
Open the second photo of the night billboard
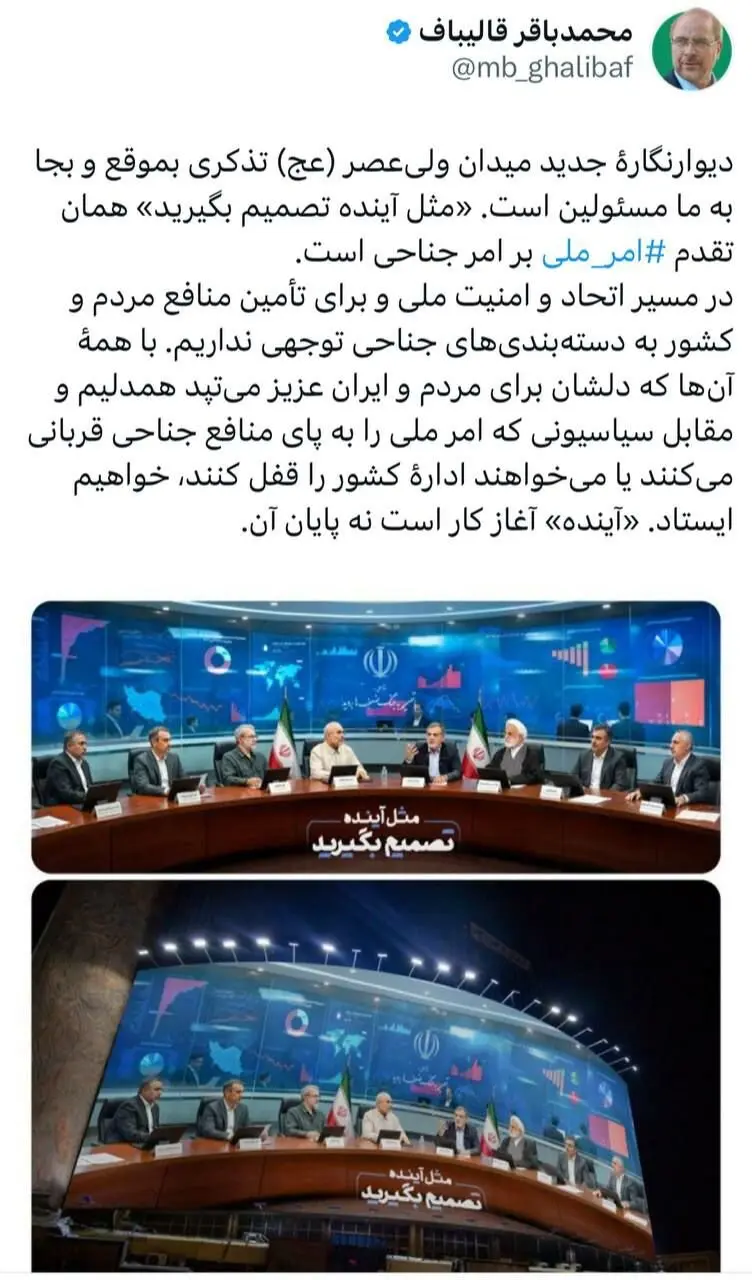tap(376, 1075)
